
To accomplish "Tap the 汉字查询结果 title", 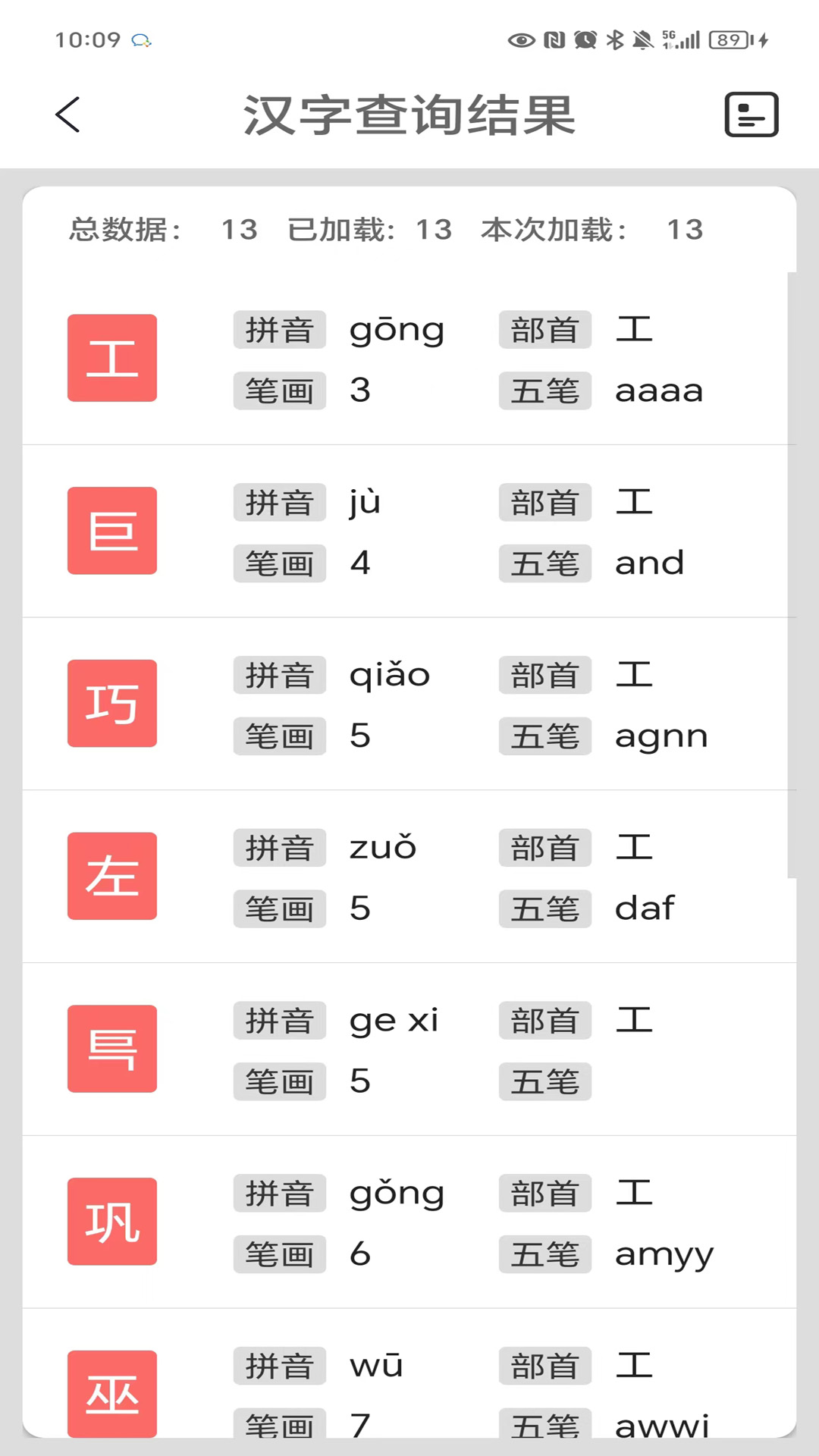I will 409,115.
